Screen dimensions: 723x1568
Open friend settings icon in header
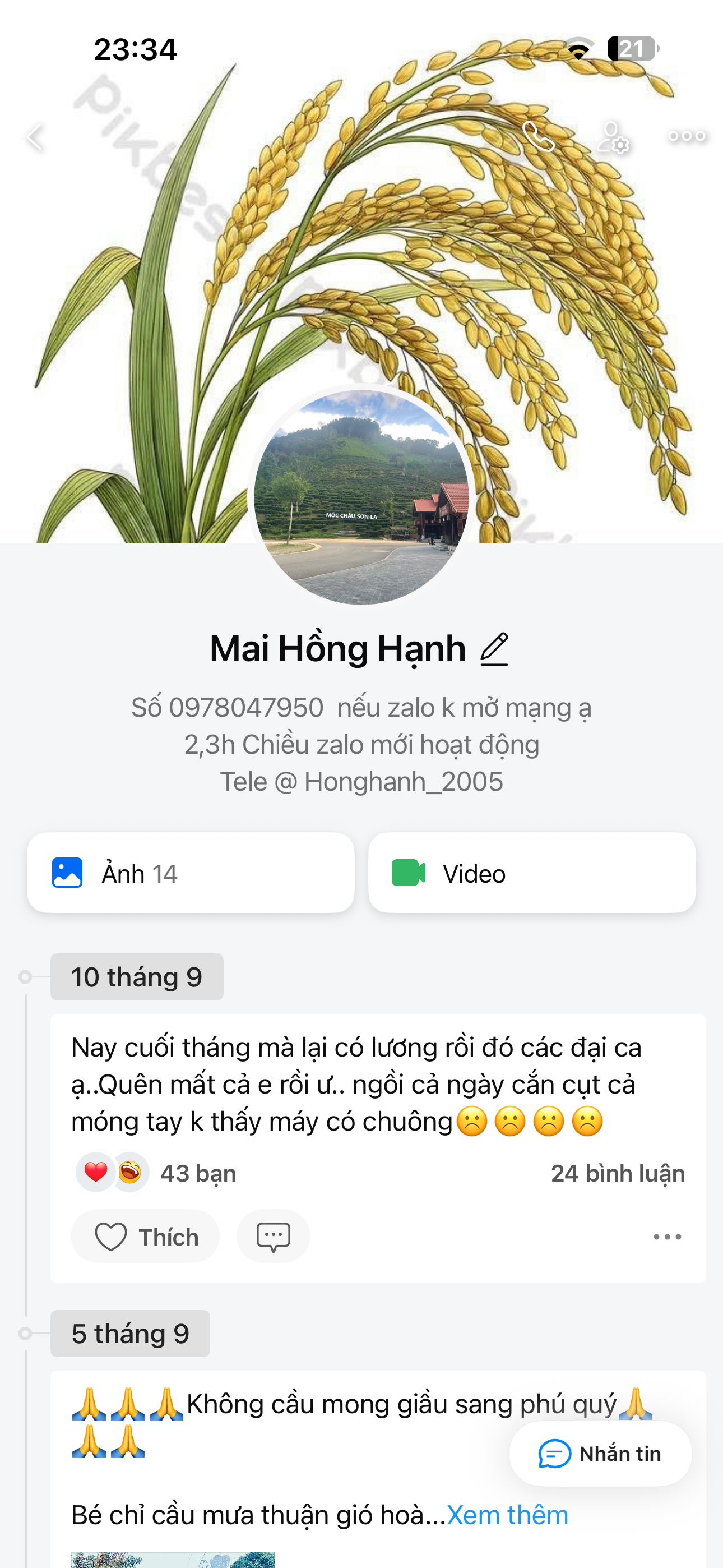(x=613, y=137)
